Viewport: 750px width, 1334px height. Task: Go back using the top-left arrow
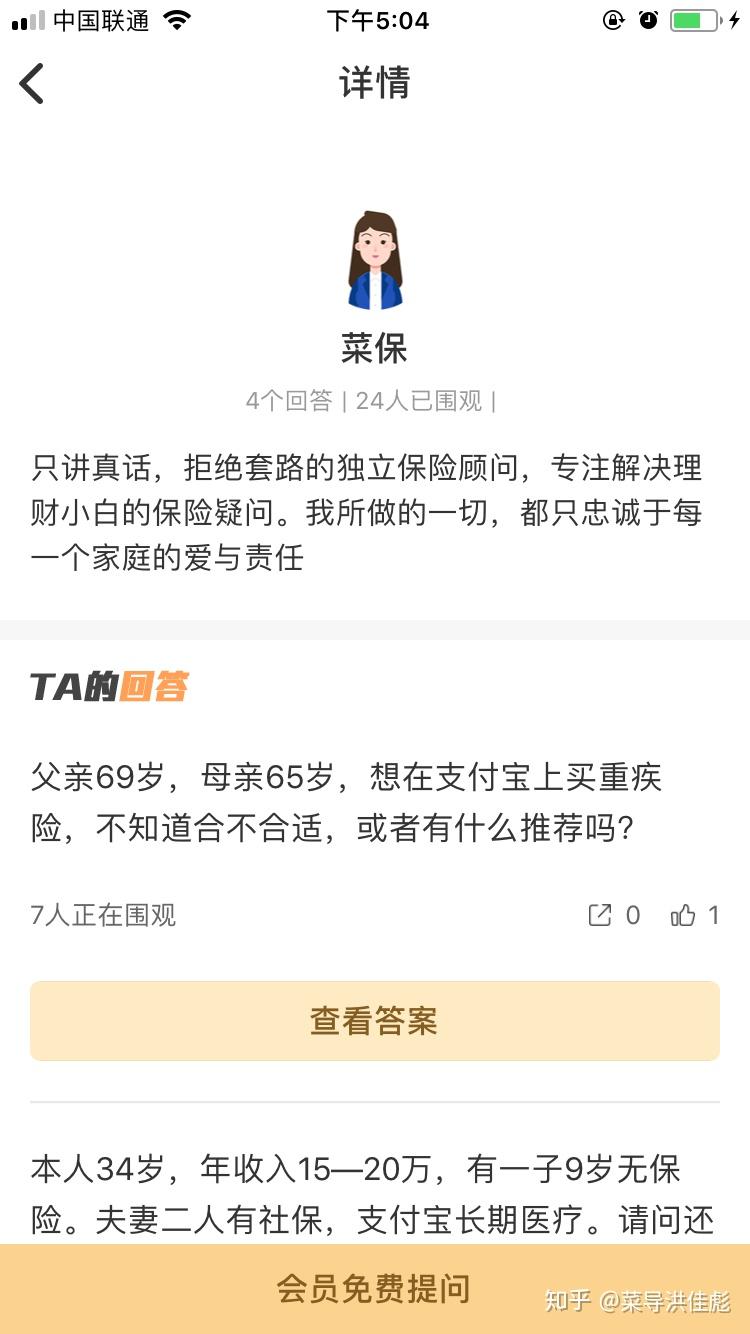click(32, 83)
